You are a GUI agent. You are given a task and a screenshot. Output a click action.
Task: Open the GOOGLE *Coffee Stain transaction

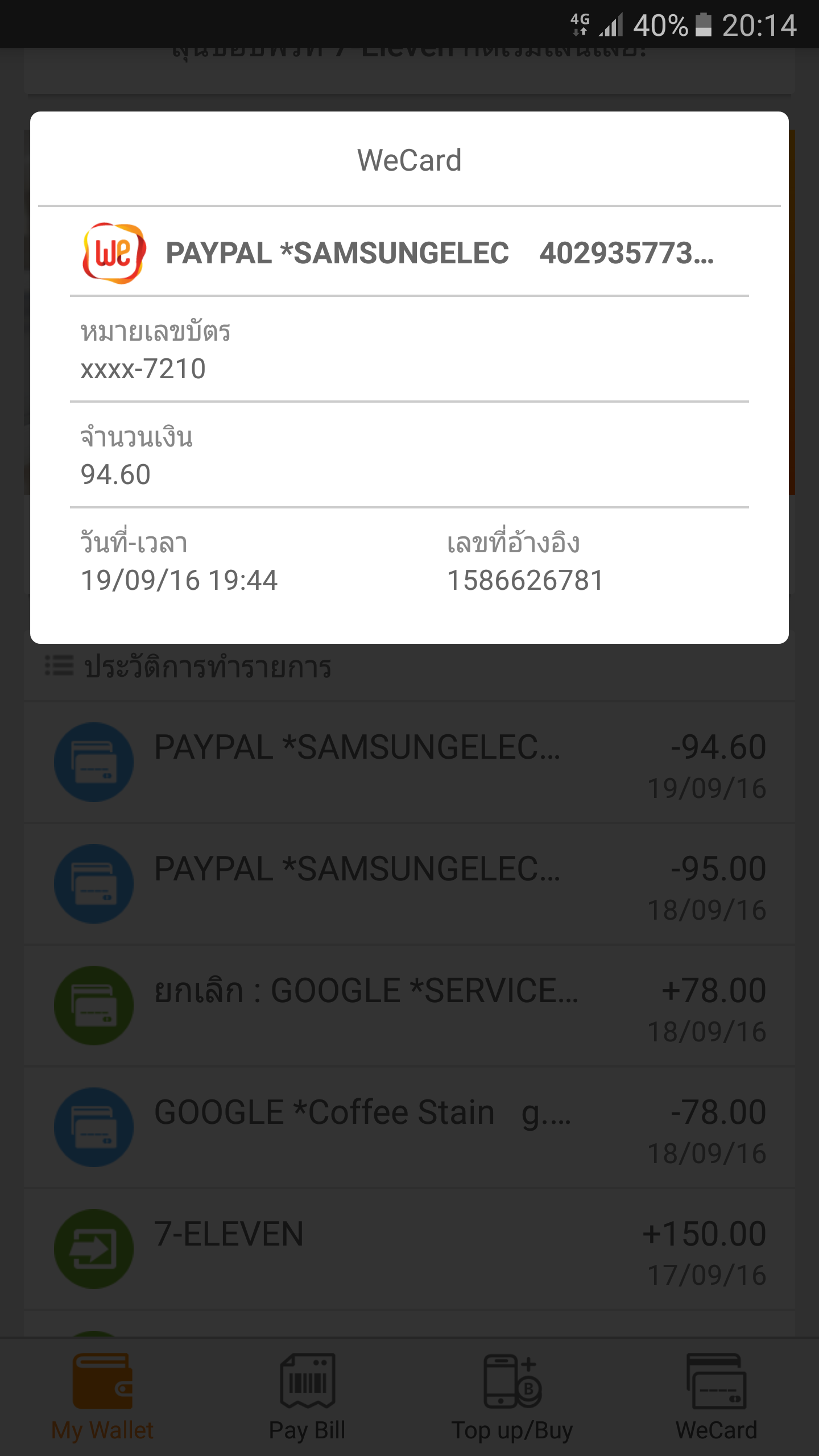(409, 1127)
